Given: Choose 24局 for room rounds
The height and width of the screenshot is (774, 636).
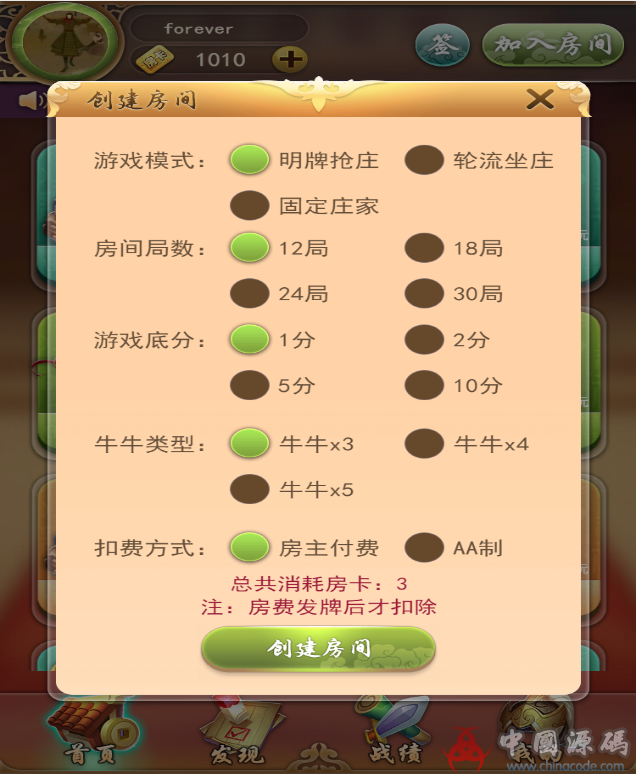Looking at the screenshot, I should pyautogui.click(x=250, y=294).
